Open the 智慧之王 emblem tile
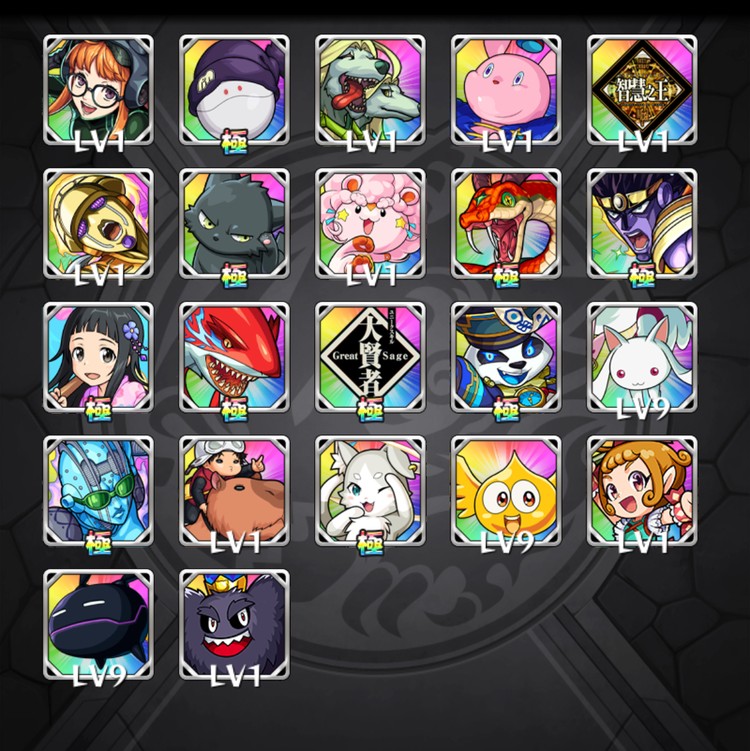The height and width of the screenshot is (751, 750). (x=642, y=90)
